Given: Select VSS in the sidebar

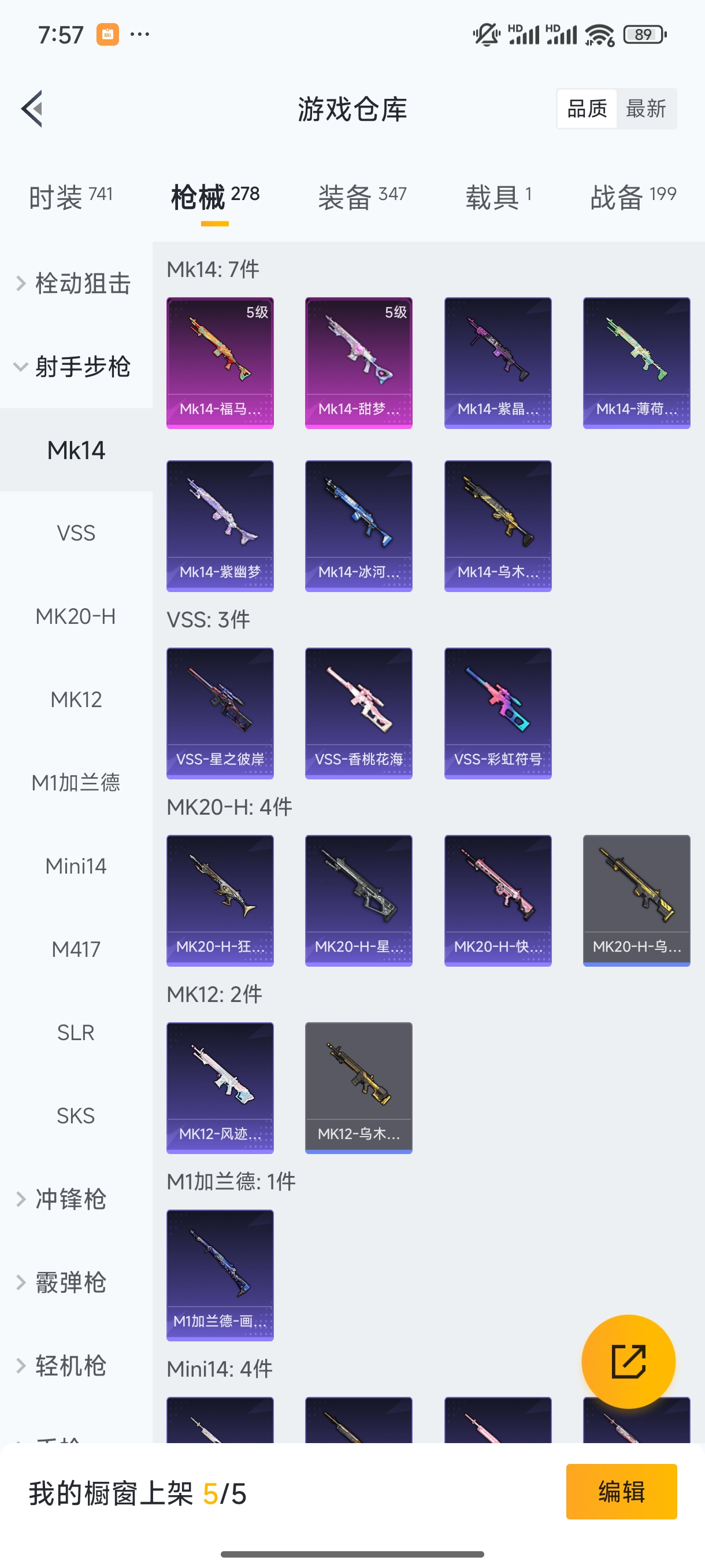Looking at the screenshot, I should [76, 533].
